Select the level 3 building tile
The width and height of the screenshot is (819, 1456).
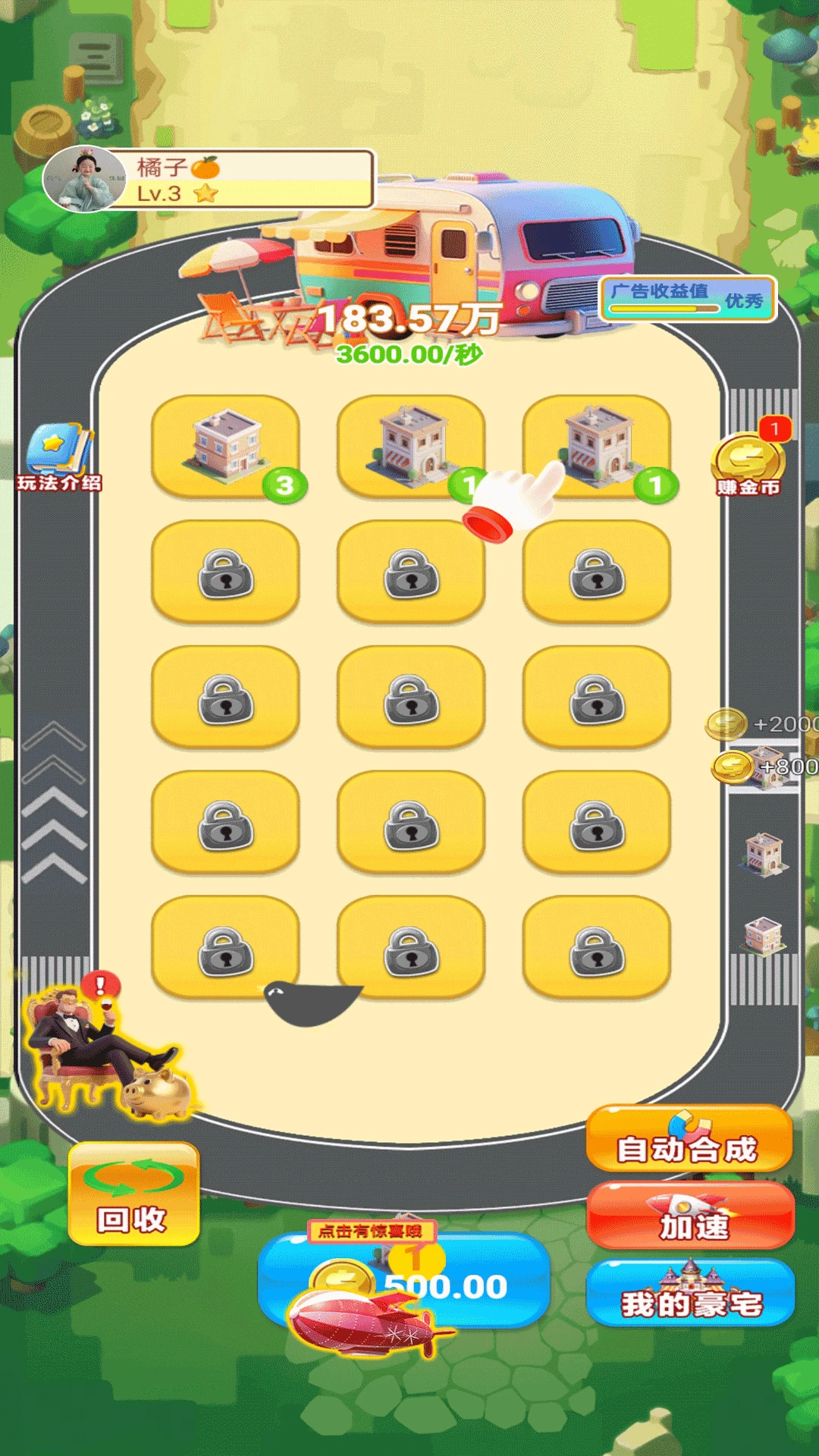[225, 447]
